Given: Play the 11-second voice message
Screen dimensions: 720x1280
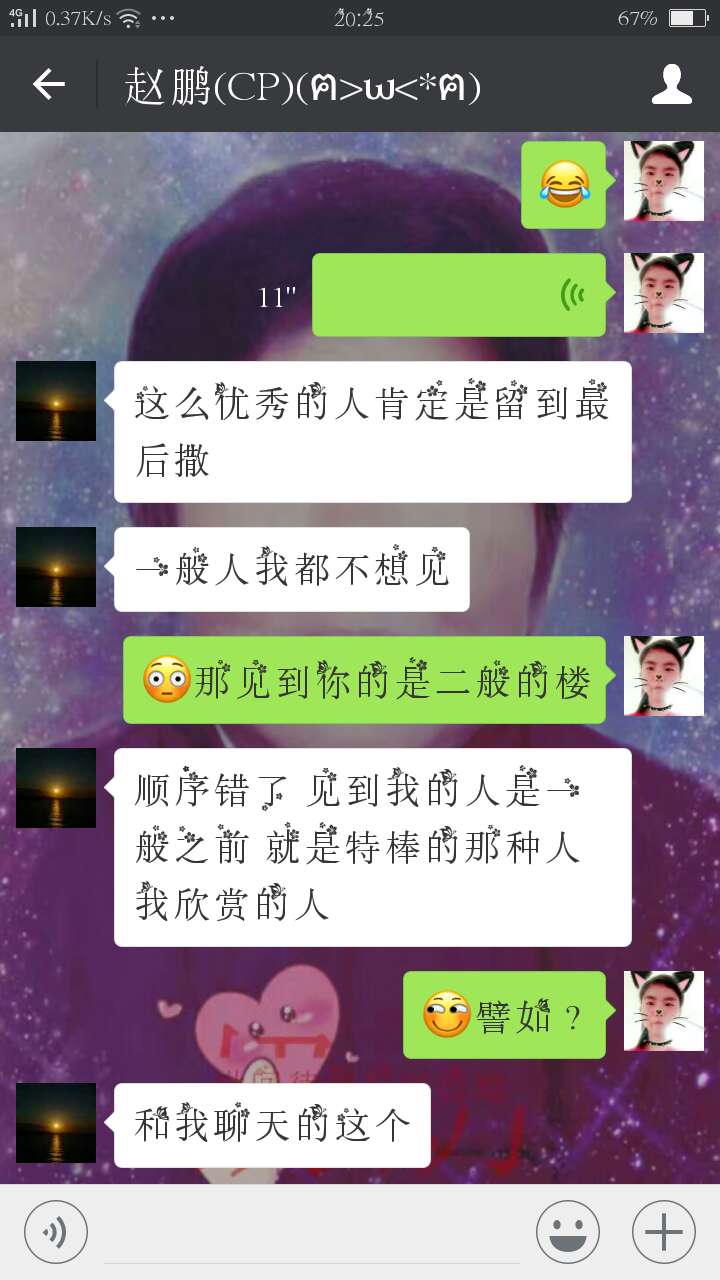Looking at the screenshot, I should tap(459, 295).
